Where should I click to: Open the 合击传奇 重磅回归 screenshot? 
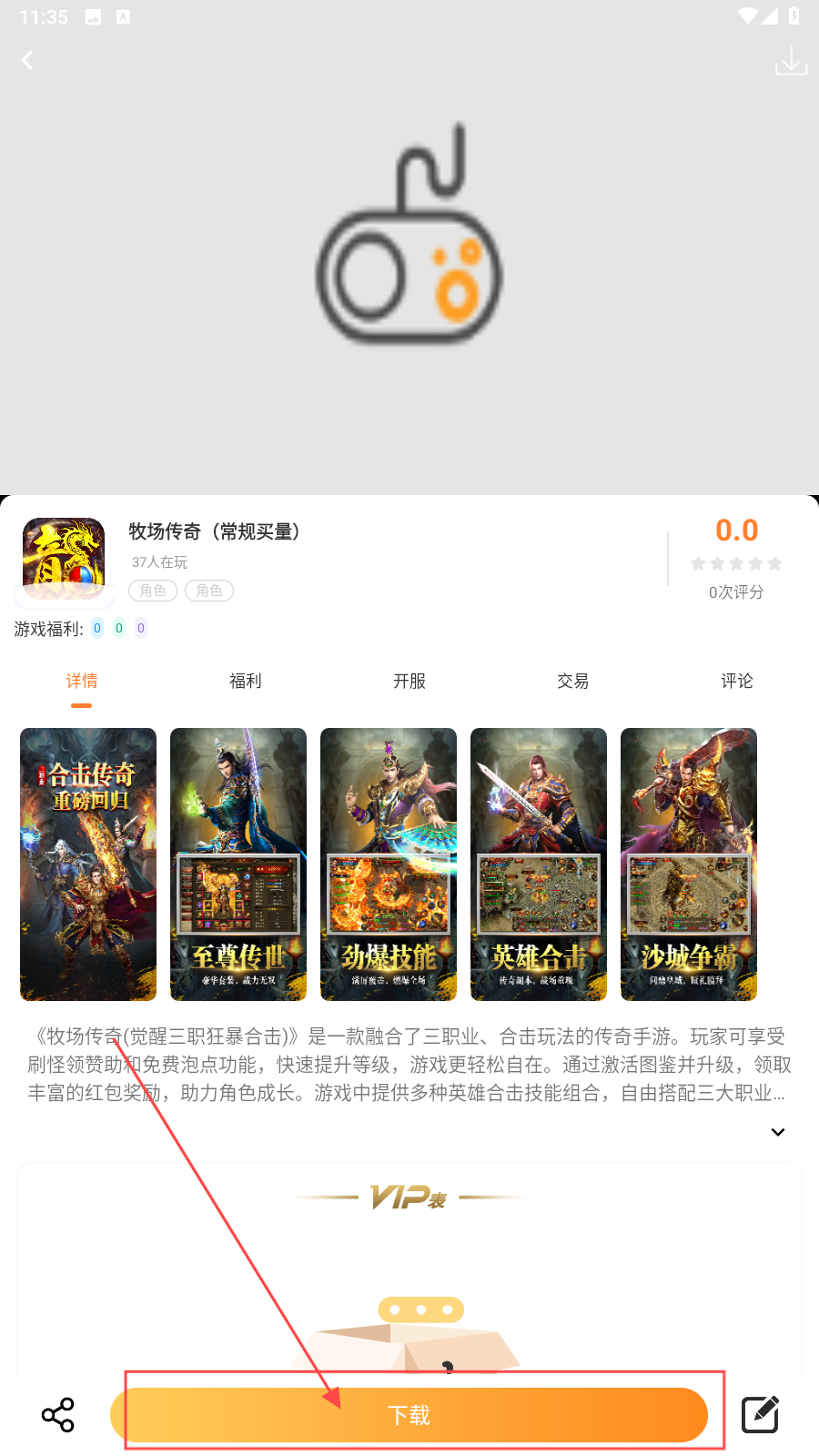(x=88, y=864)
